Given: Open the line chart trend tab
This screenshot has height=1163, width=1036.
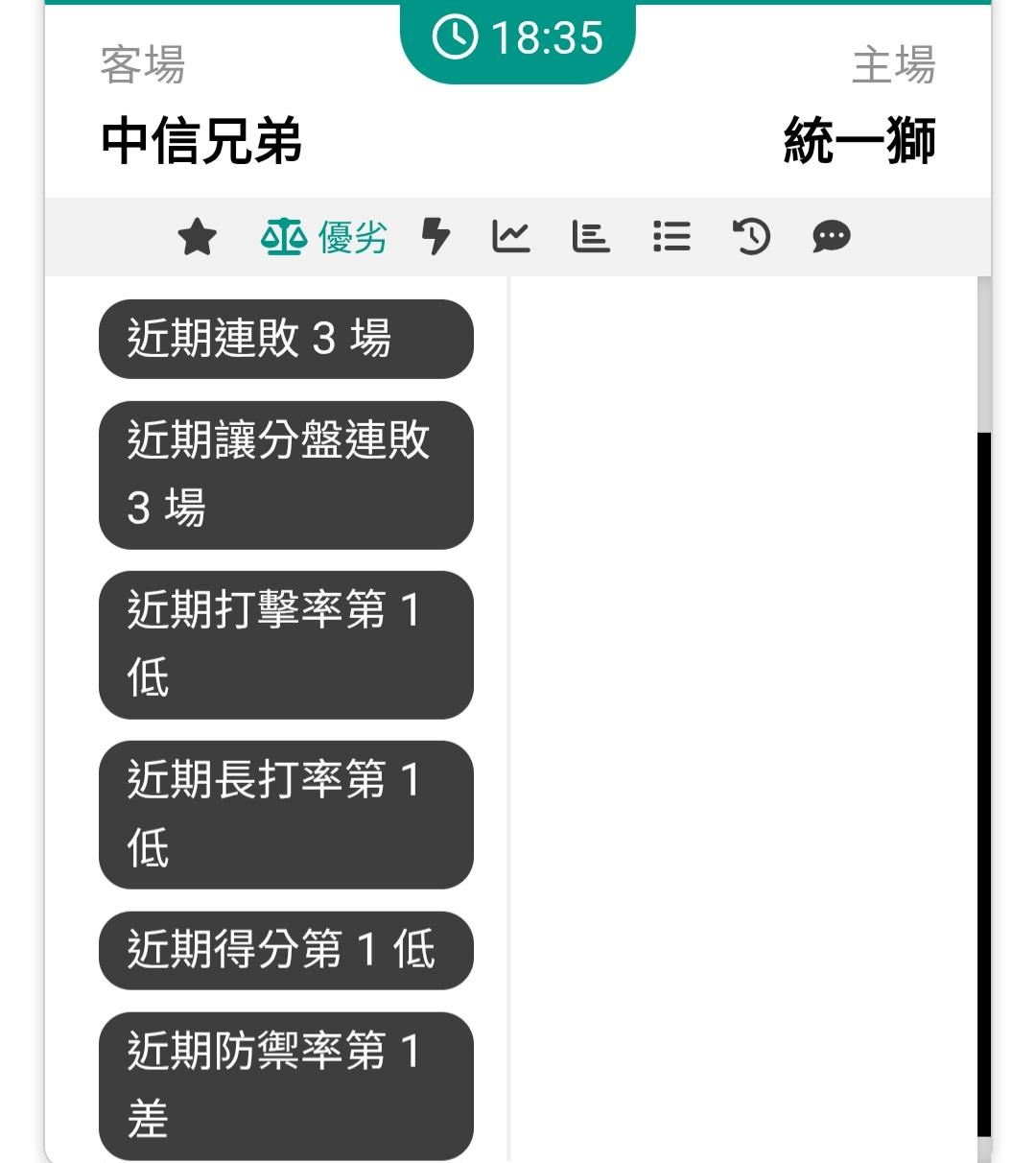Looking at the screenshot, I should (511, 236).
